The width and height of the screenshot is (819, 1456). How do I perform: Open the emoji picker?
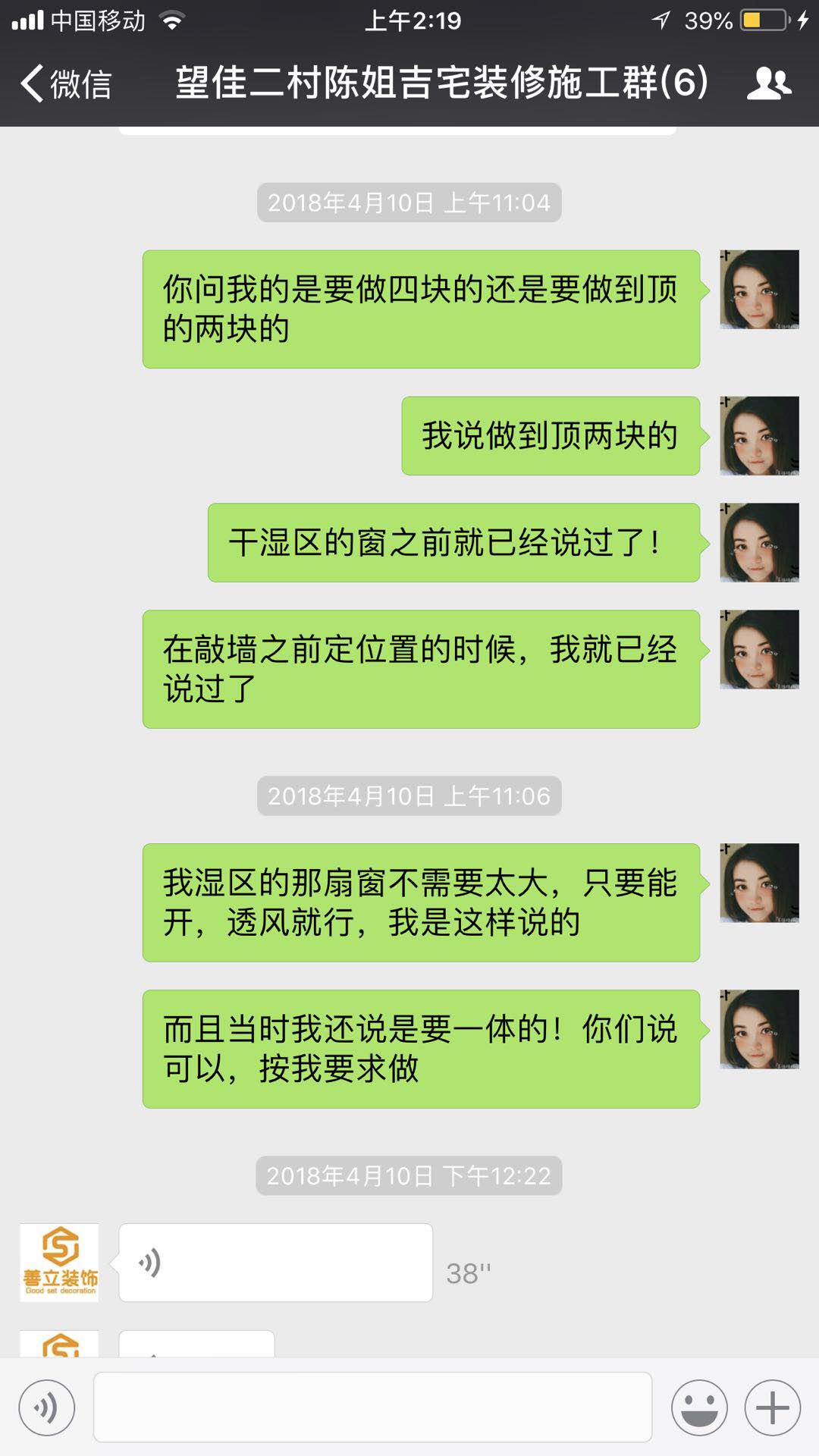(x=699, y=1408)
